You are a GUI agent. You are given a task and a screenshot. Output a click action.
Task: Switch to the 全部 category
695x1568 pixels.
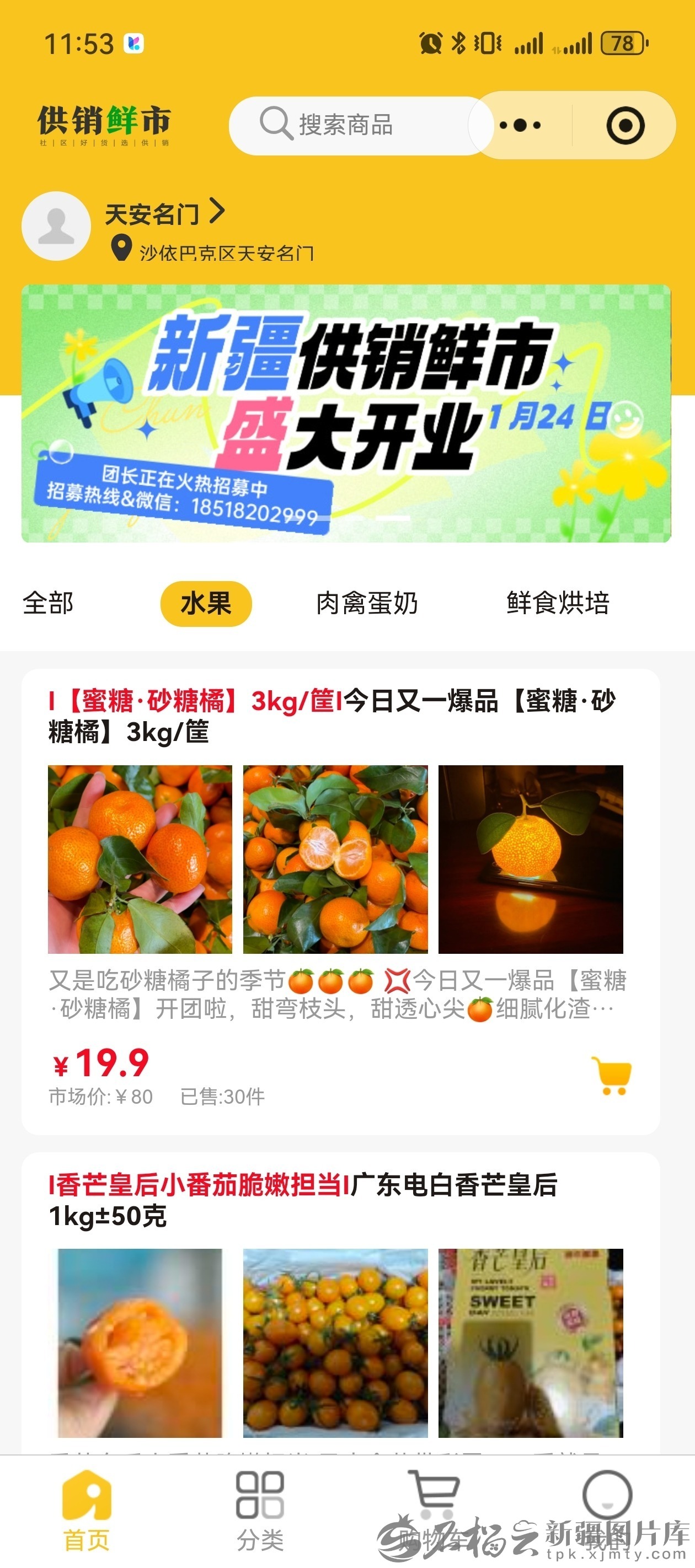pos(48,603)
